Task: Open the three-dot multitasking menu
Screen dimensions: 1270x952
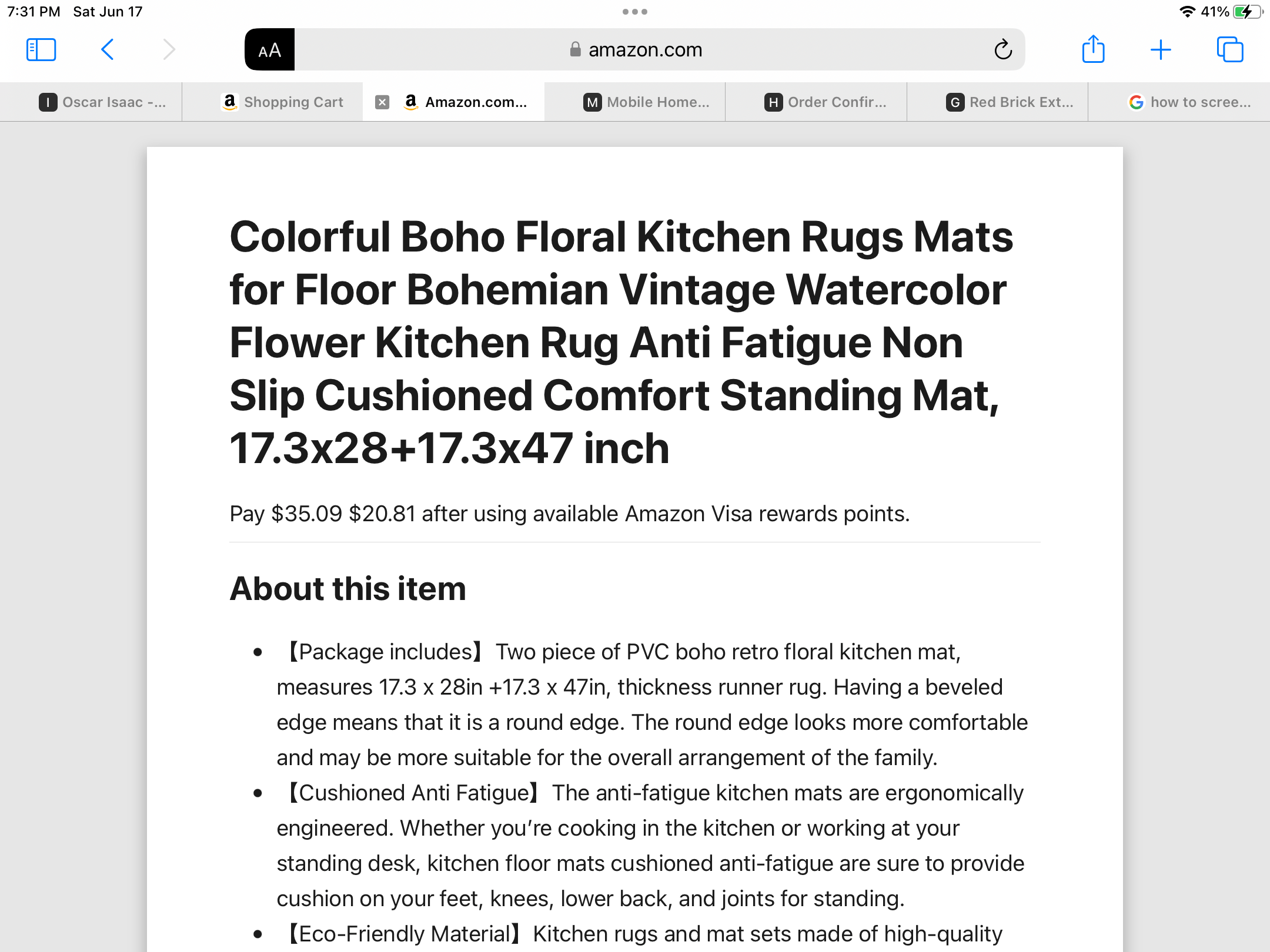Action: click(635, 12)
